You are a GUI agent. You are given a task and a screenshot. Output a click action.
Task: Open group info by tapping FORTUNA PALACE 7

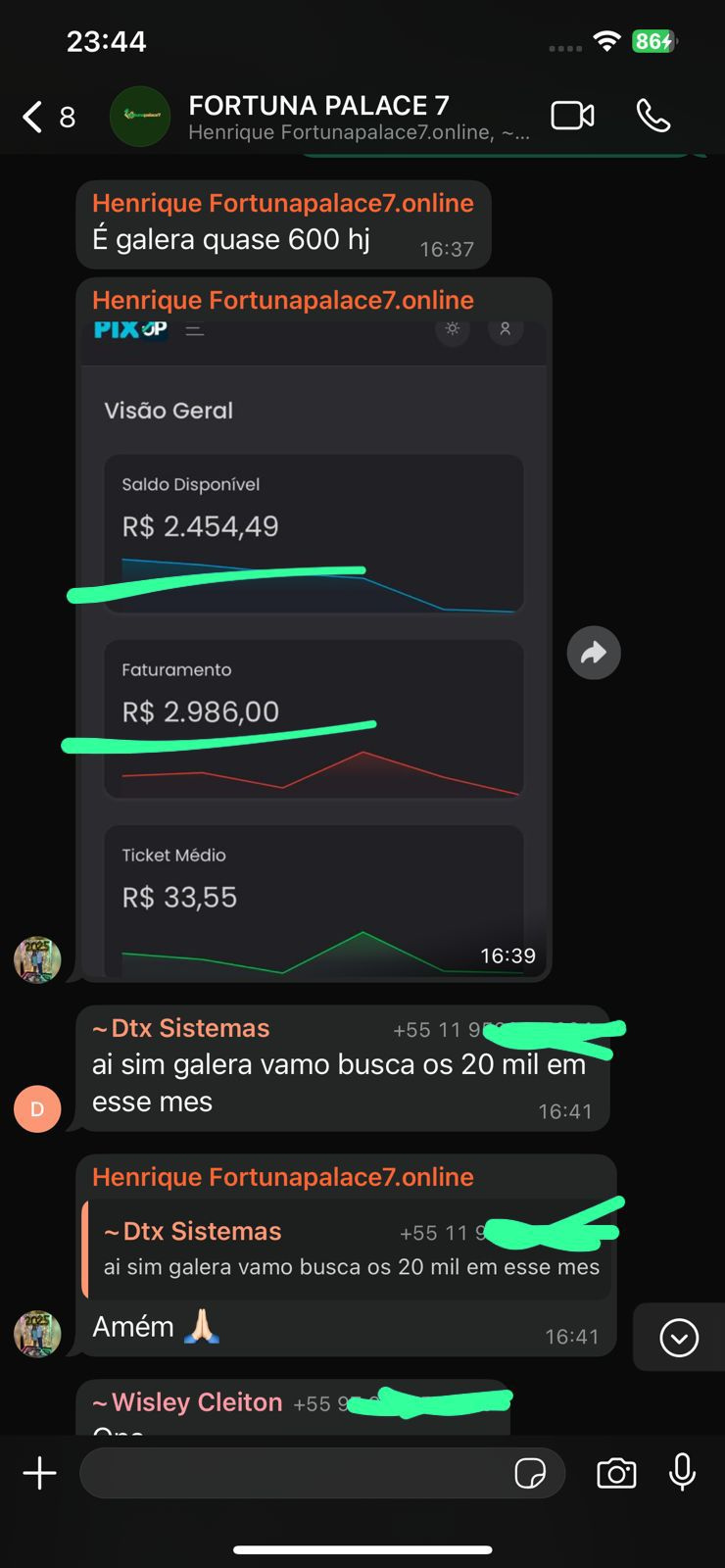point(319,106)
